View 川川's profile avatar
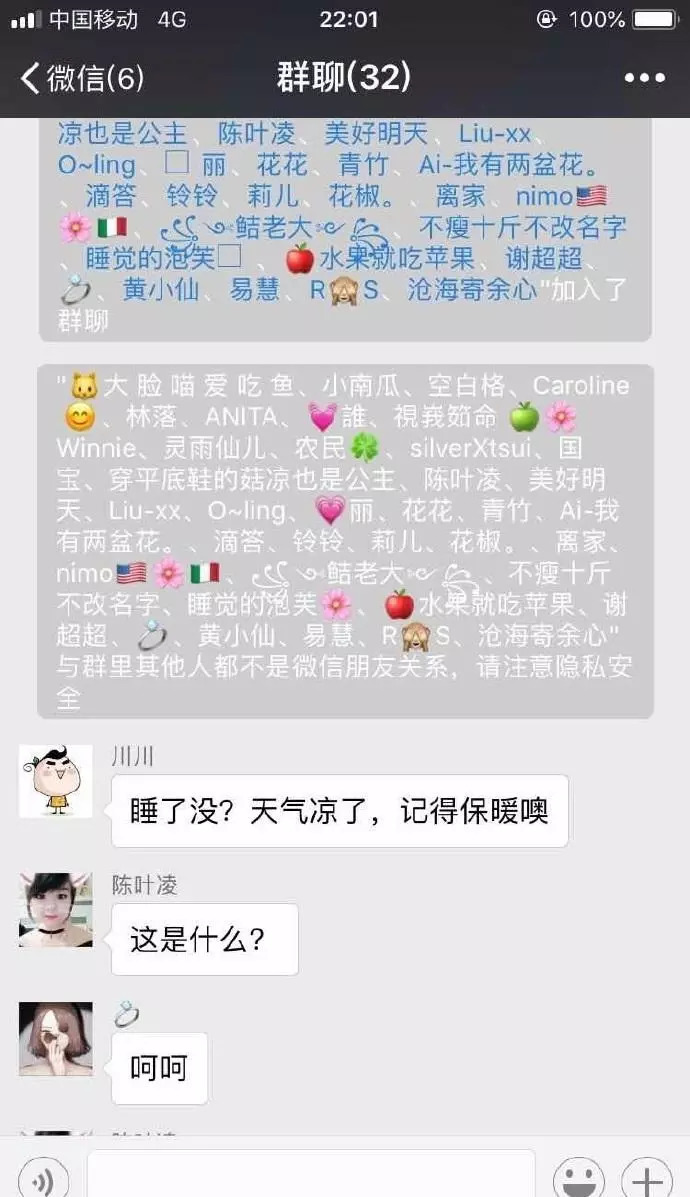This screenshot has height=1197, width=690. click(x=56, y=781)
